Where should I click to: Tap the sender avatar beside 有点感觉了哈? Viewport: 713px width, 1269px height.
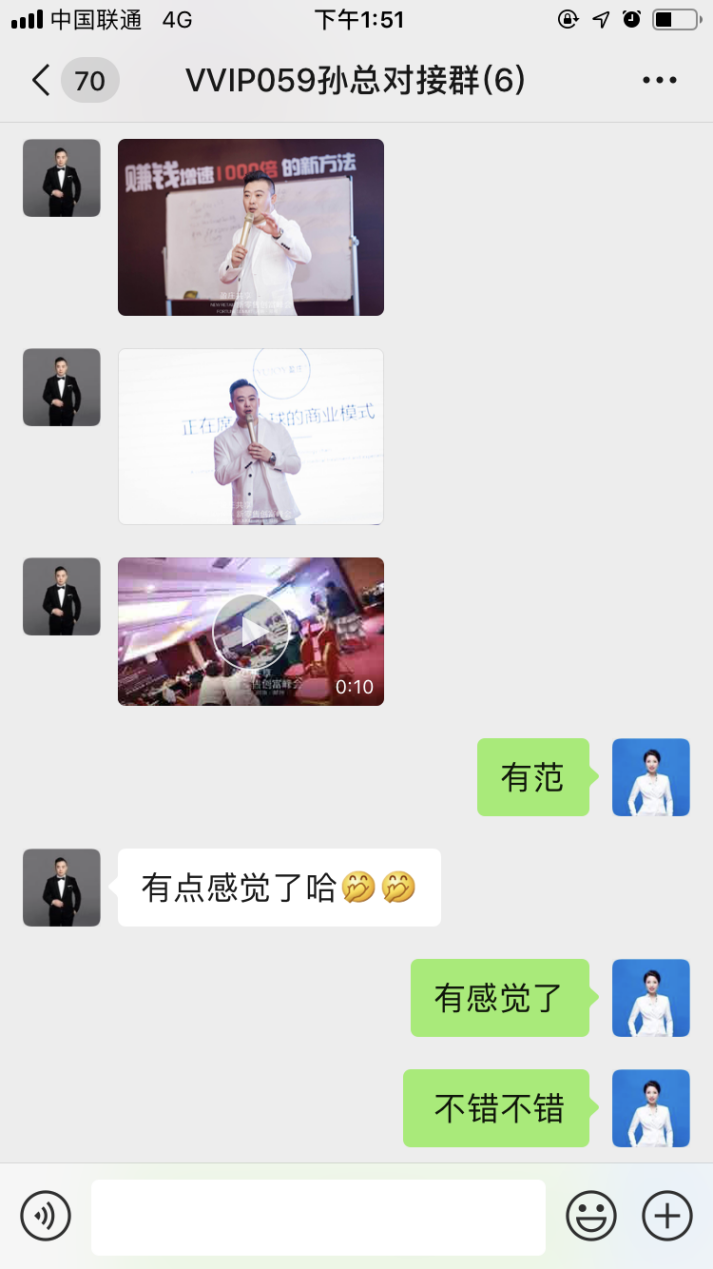click(x=62, y=887)
